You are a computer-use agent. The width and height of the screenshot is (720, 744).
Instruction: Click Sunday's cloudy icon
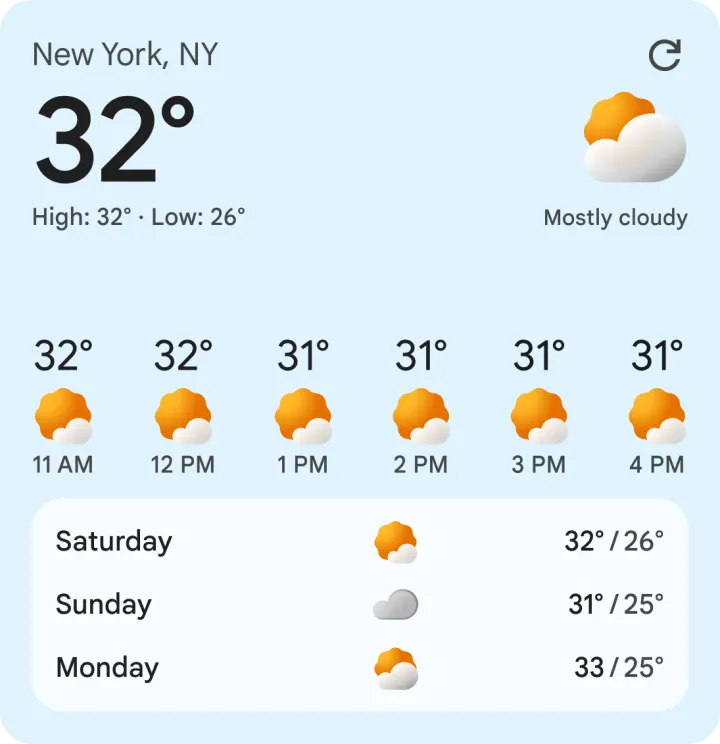pyautogui.click(x=396, y=603)
